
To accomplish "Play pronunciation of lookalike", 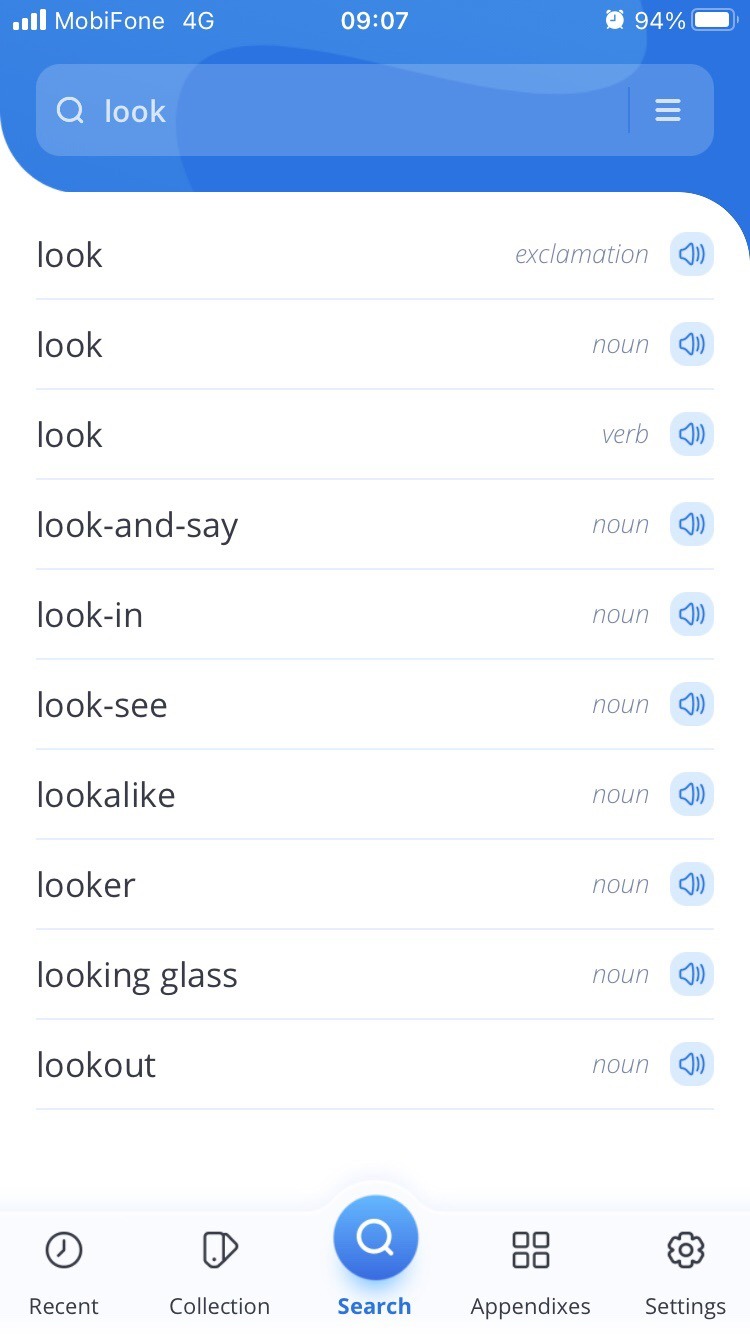I will coord(692,794).
